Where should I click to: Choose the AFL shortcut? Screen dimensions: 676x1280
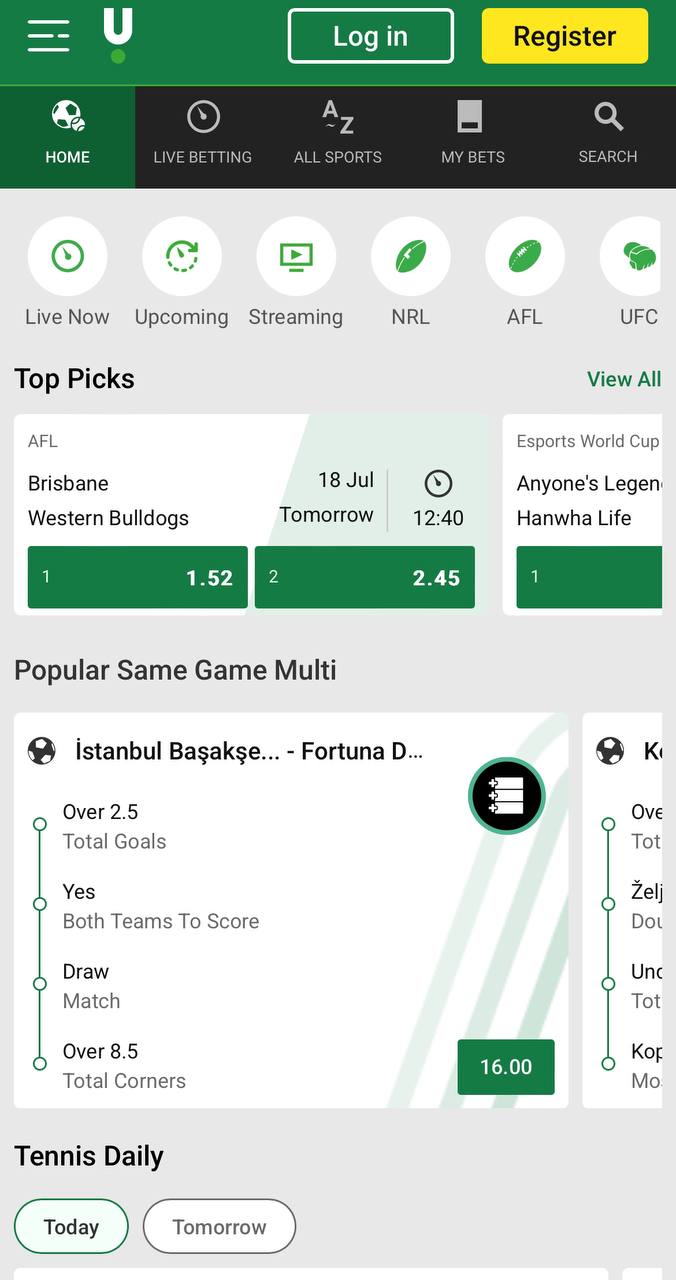[525, 273]
